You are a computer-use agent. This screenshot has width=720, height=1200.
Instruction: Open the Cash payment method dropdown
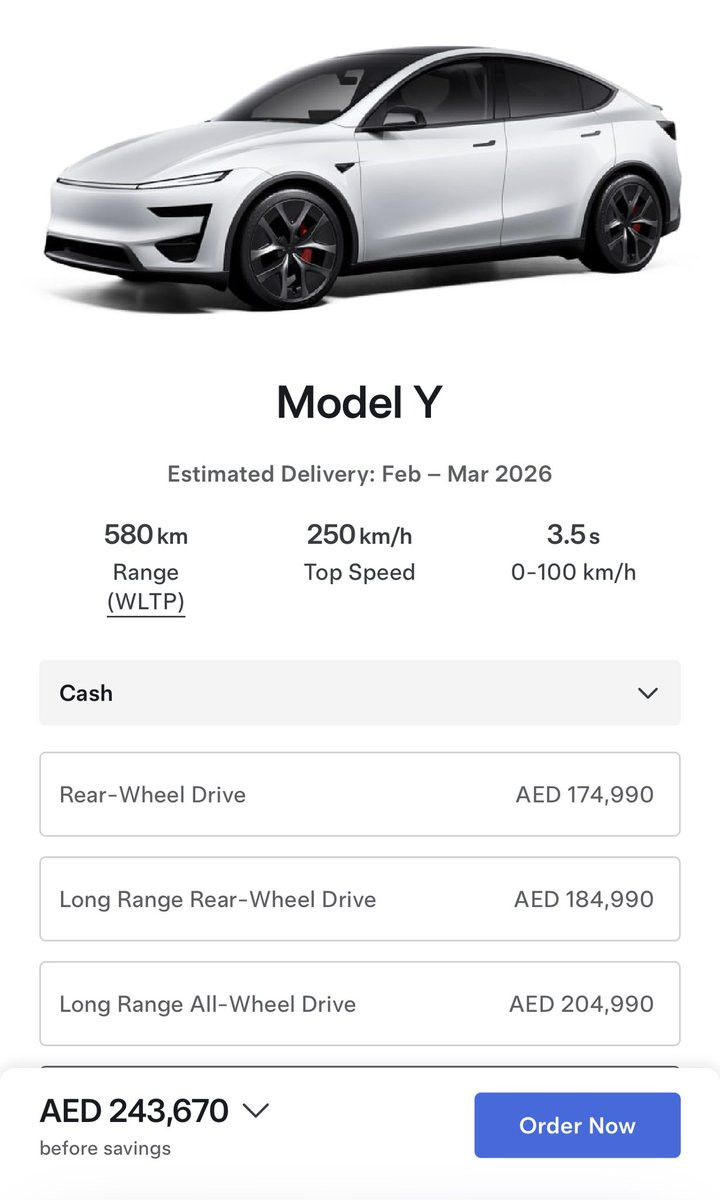pos(359,693)
